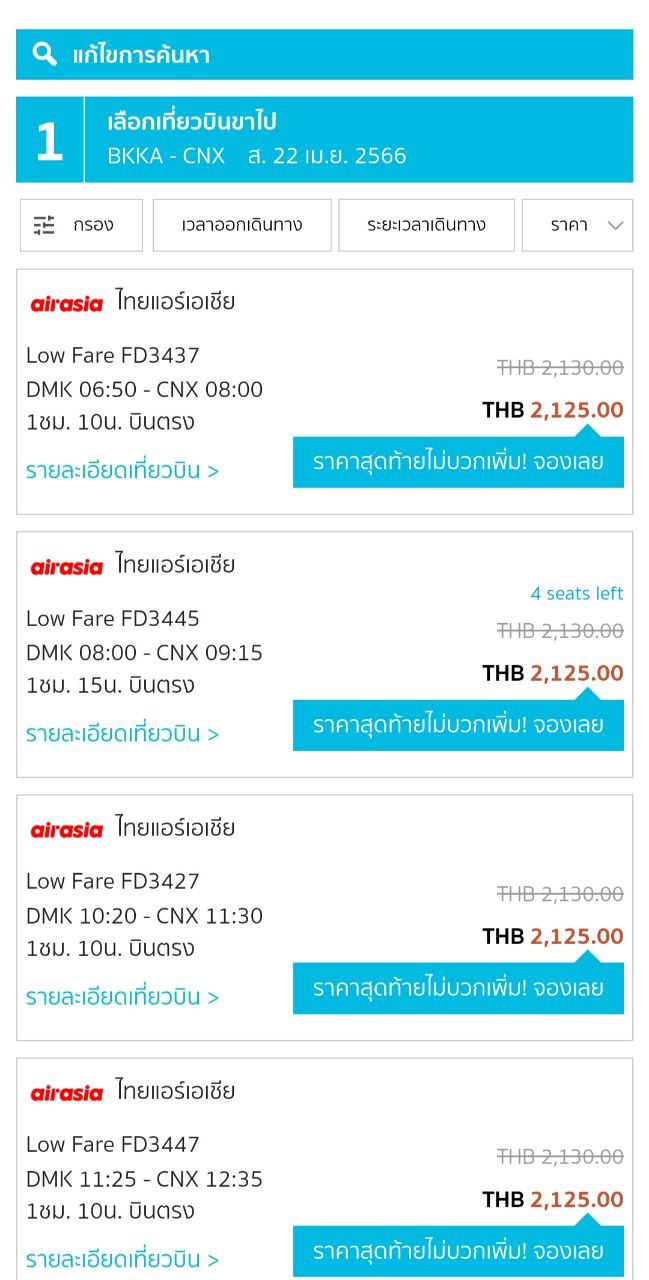View flight details for FD3437

[x=122, y=470]
